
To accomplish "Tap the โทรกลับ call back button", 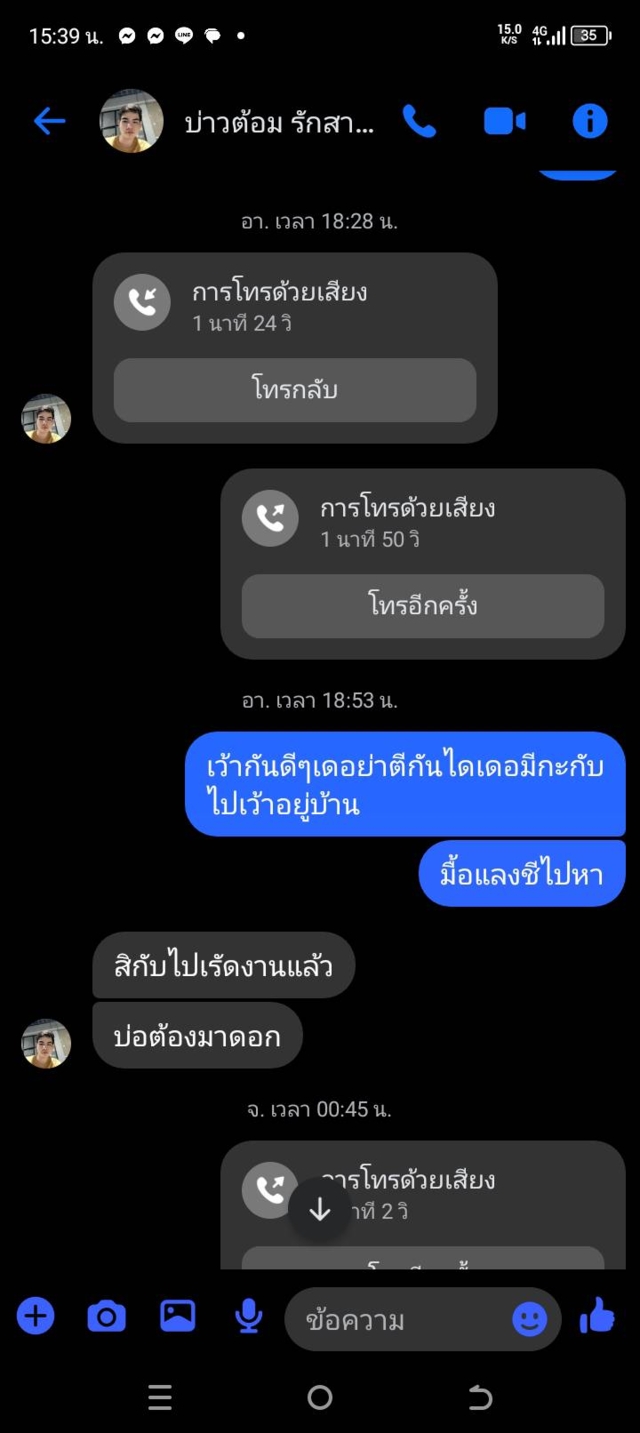I will (x=295, y=390).
